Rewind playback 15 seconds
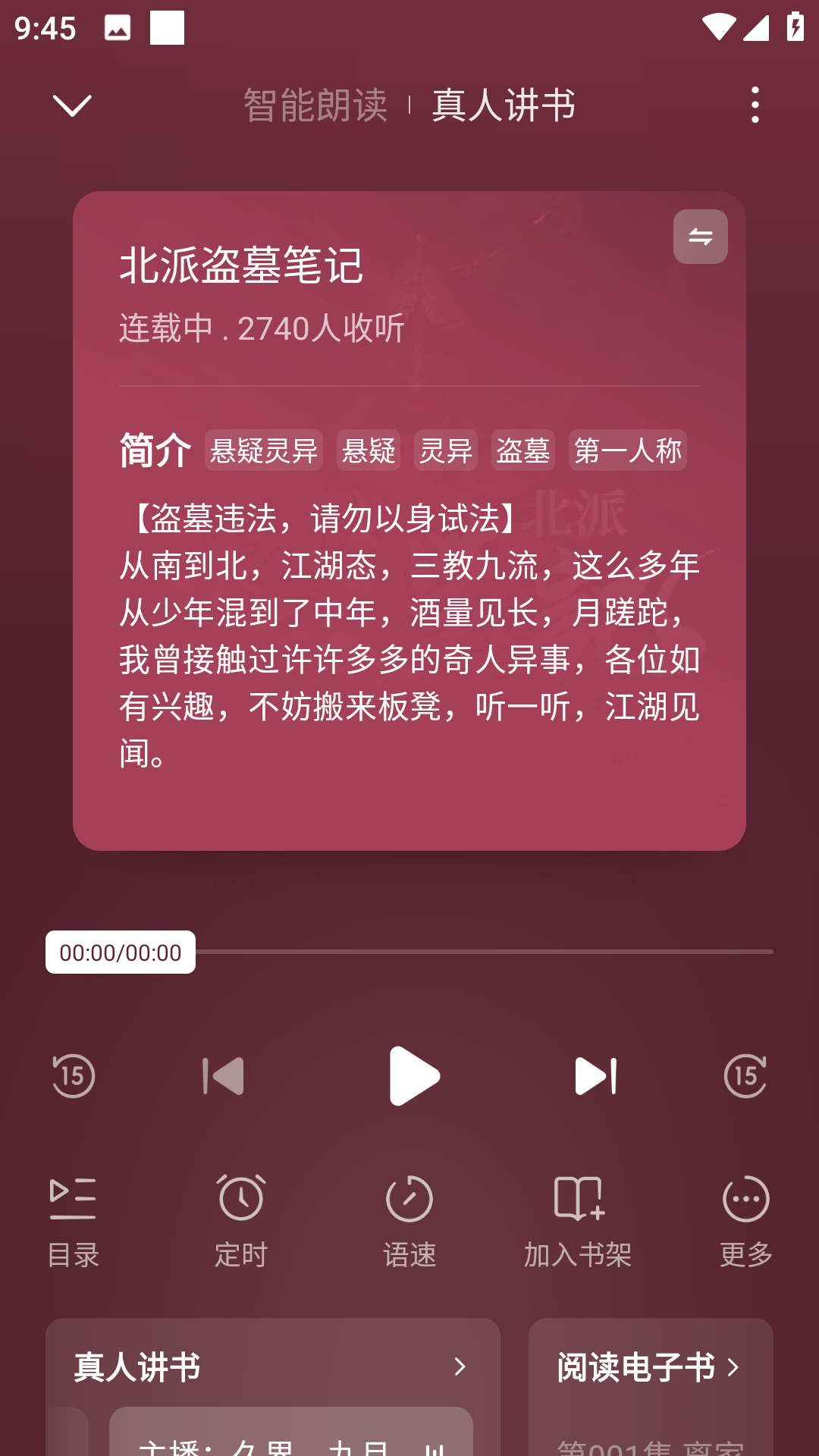This screenshot has width=819, height=1456. coord(73,1075)
